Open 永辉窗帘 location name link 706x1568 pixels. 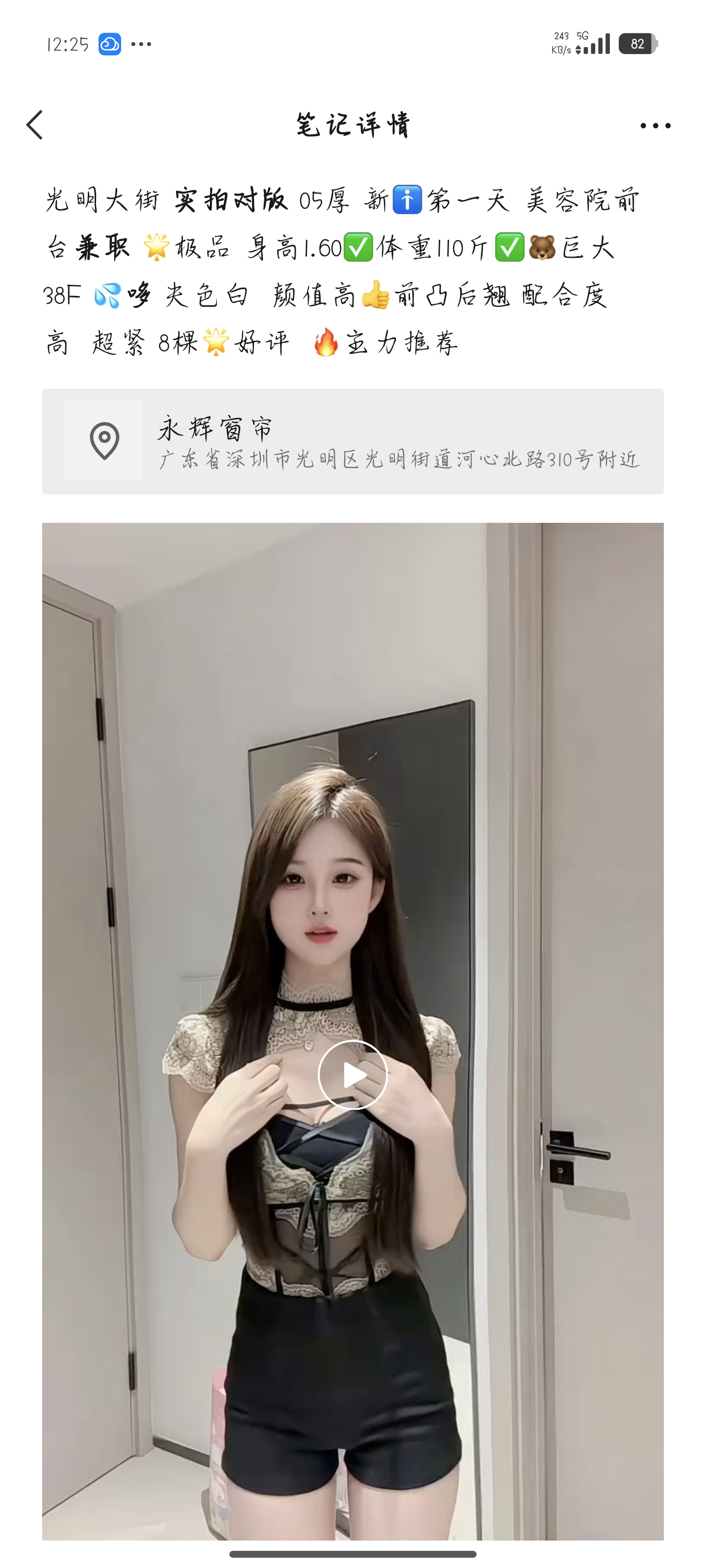216,426
